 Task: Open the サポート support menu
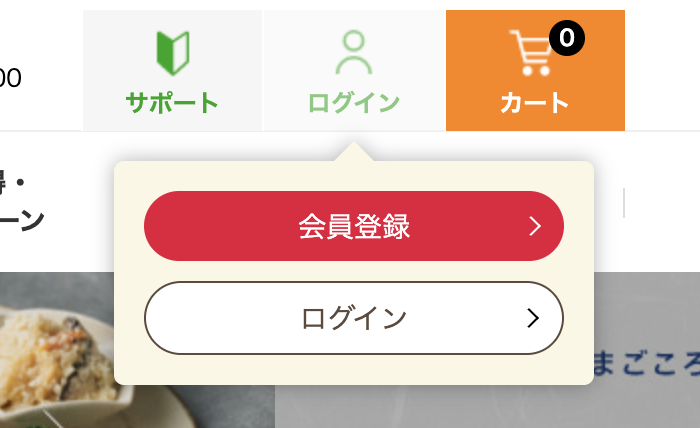click(x=172, y=71)
